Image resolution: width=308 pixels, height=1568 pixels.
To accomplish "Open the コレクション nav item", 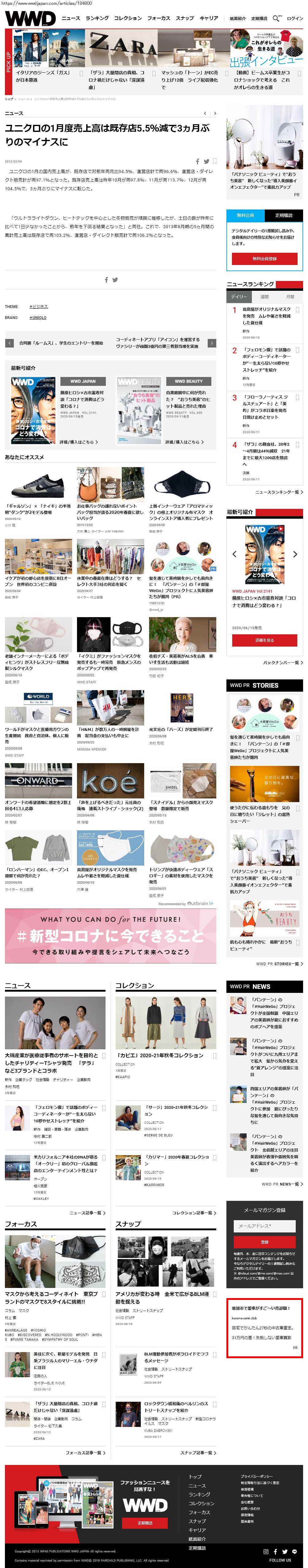I will pyautogui.click(x=128, y=18).
